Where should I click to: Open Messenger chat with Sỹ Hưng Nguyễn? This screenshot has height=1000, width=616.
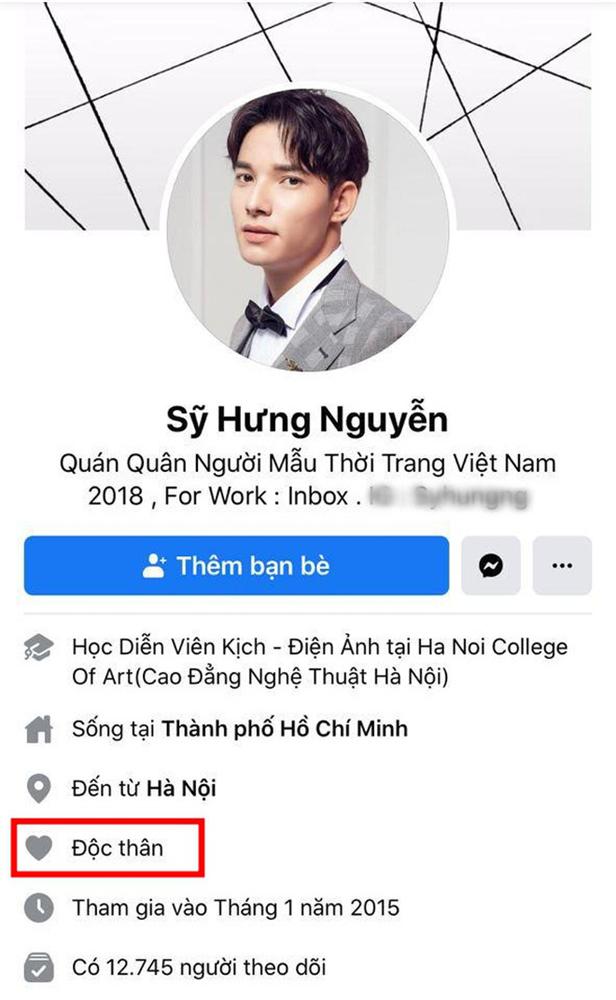(x=490, y=567)
